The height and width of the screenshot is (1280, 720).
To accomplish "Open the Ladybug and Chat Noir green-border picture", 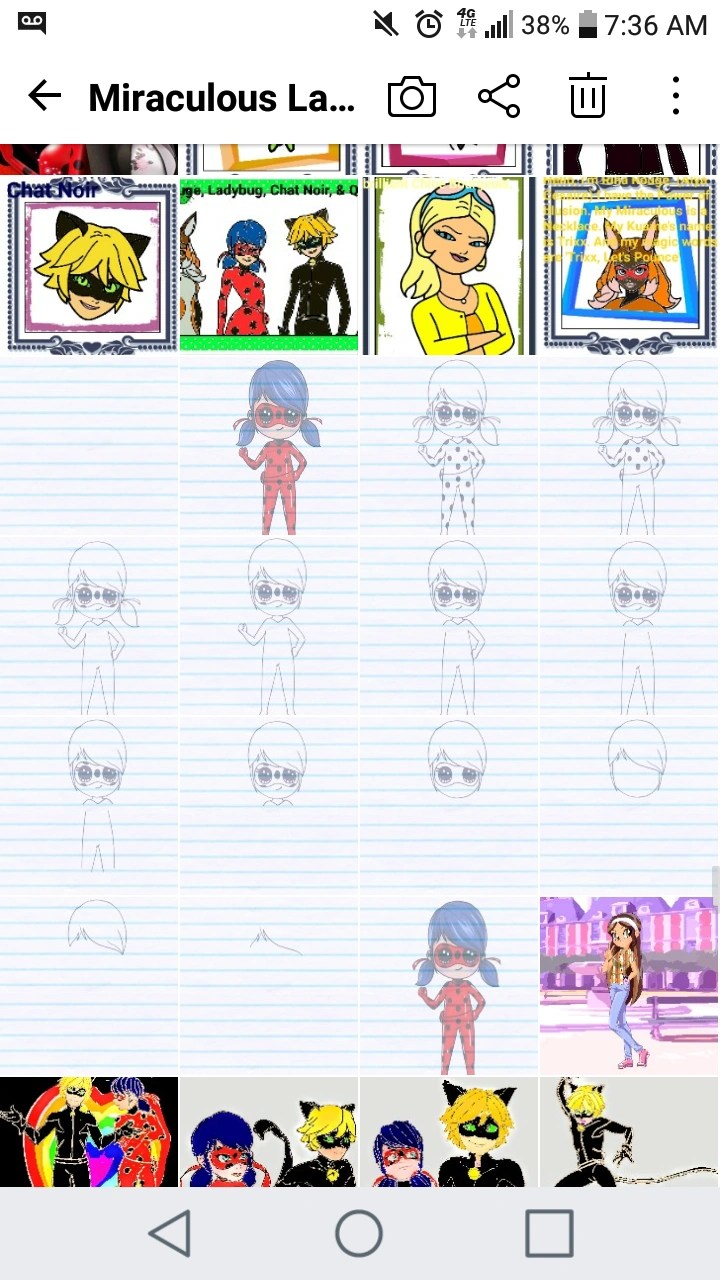I will pos(269,265).
